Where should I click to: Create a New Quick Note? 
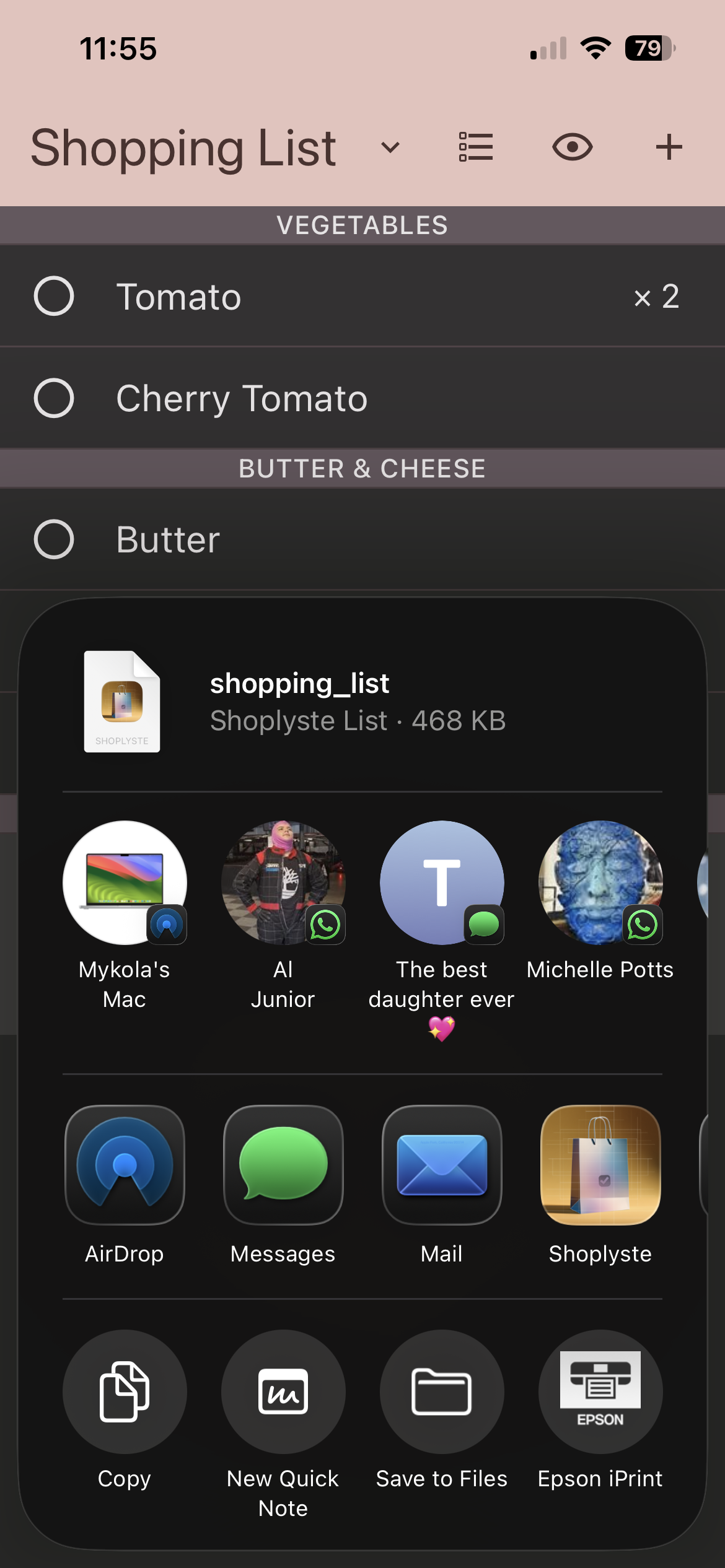(x=283, y=1392)
